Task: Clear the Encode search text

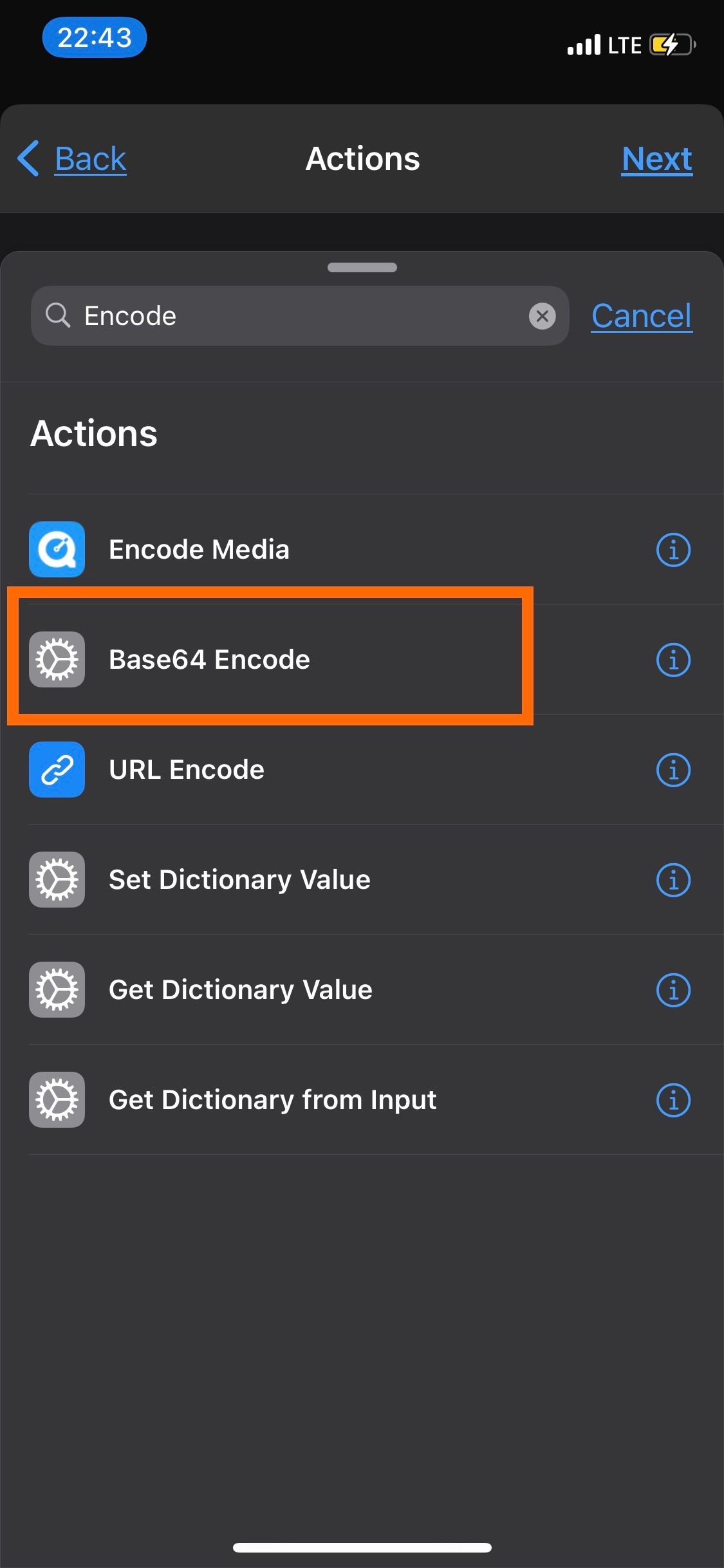Action: (542, 316)
